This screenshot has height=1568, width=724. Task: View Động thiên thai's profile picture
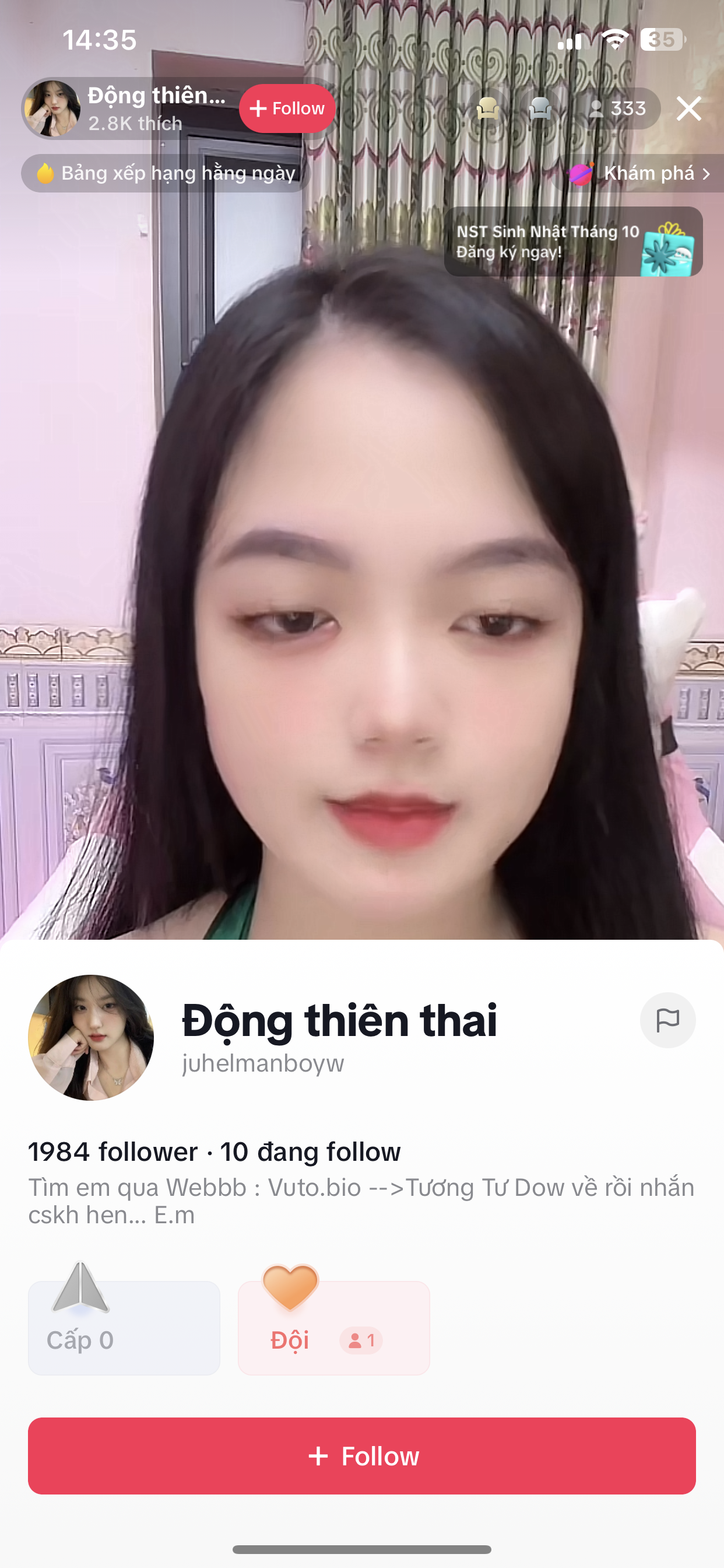[91, 1037]
